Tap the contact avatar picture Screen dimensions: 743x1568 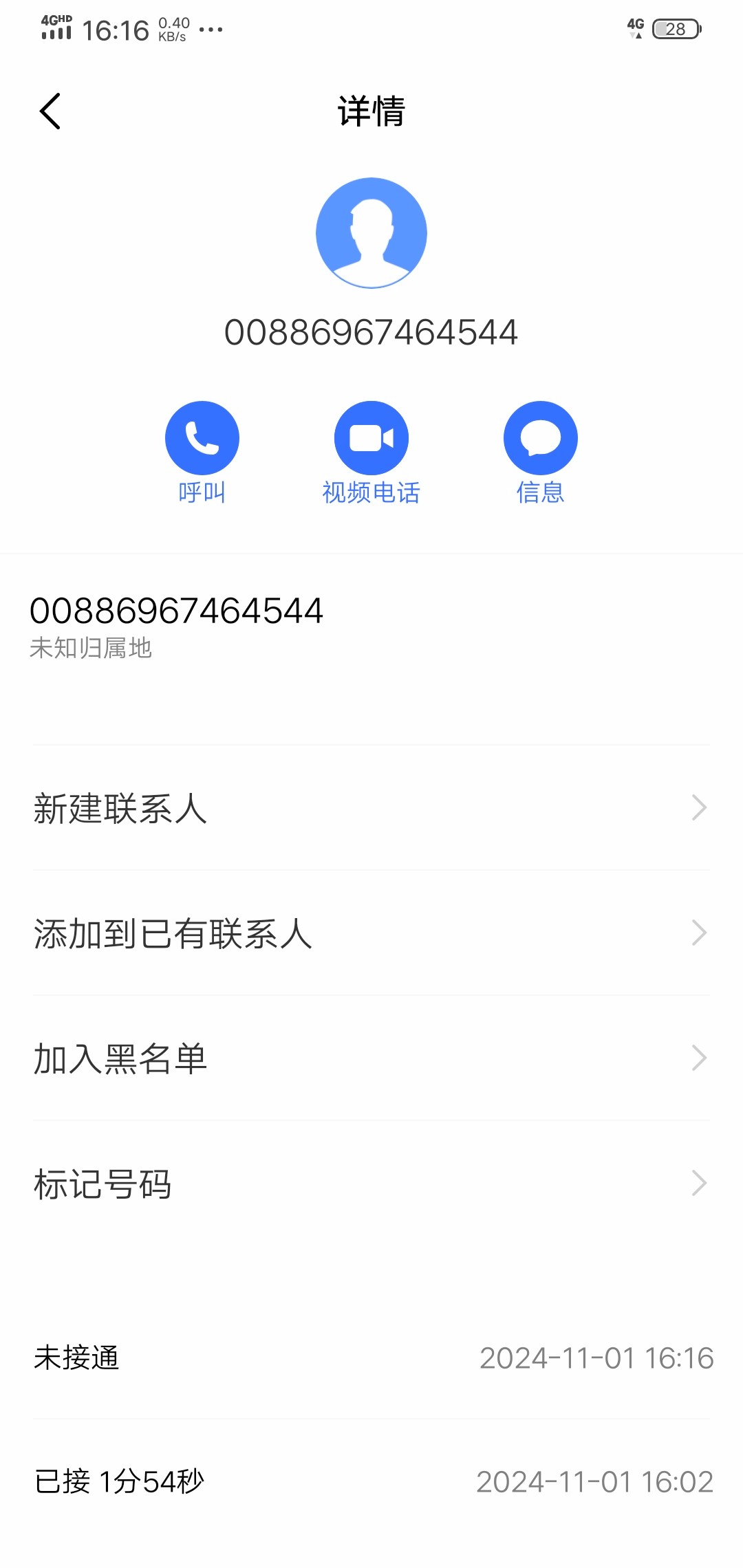pos(371,233)
